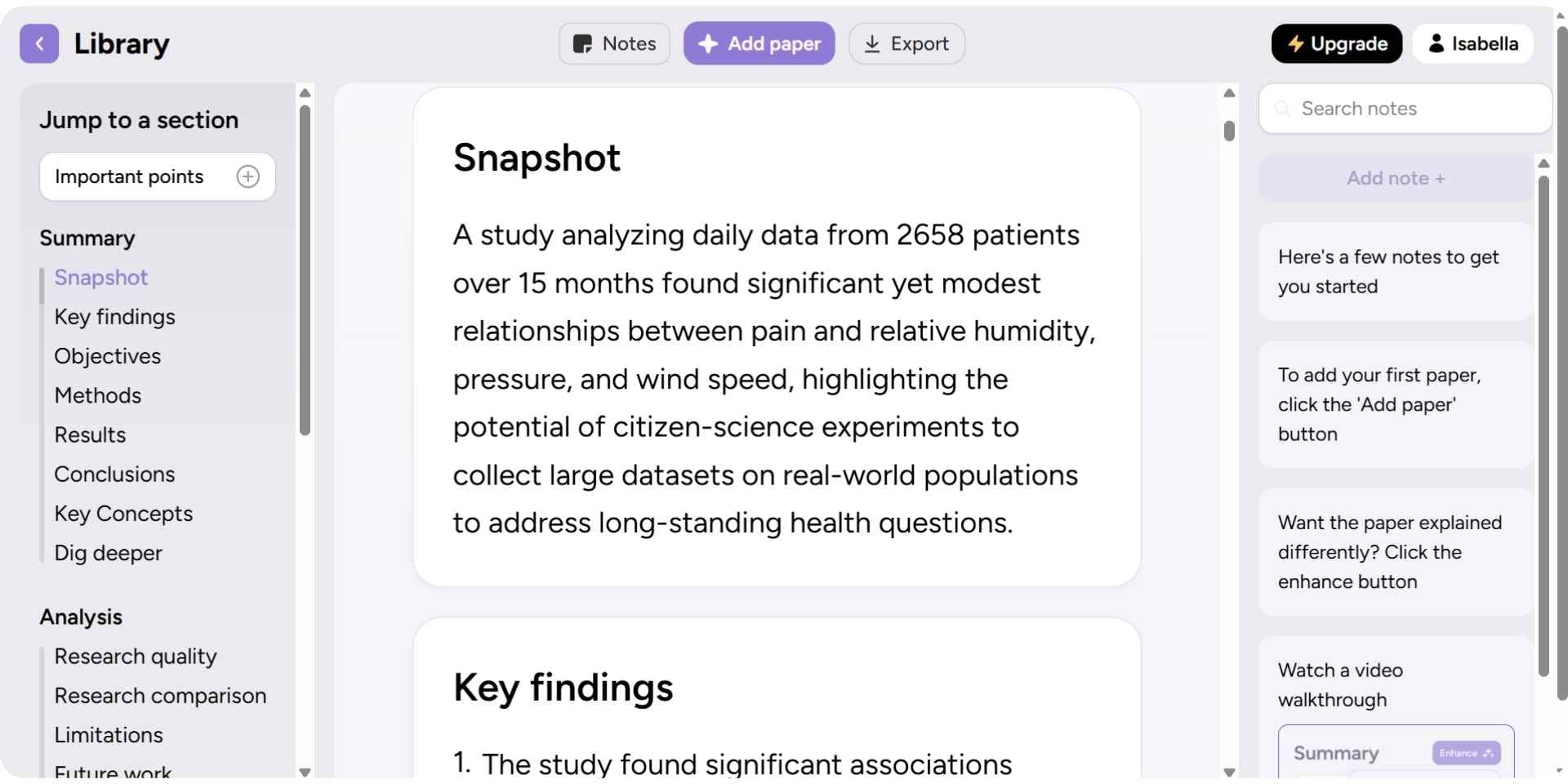Open Research quality analysis
Image resolution: width=1568 pixels, height=784 pixels.
(x=135, y=657)
